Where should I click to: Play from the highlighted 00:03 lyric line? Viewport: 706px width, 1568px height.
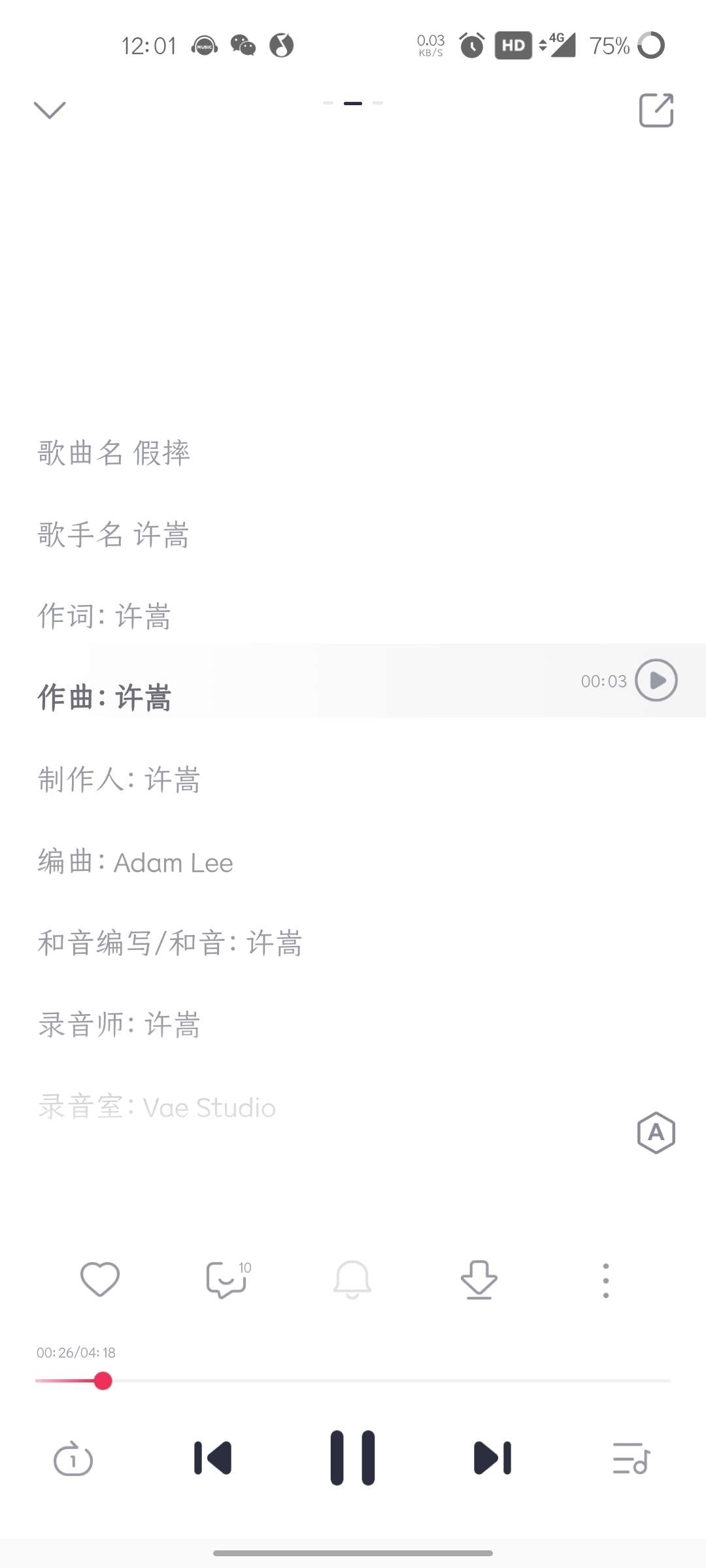(x=656, y=680)
